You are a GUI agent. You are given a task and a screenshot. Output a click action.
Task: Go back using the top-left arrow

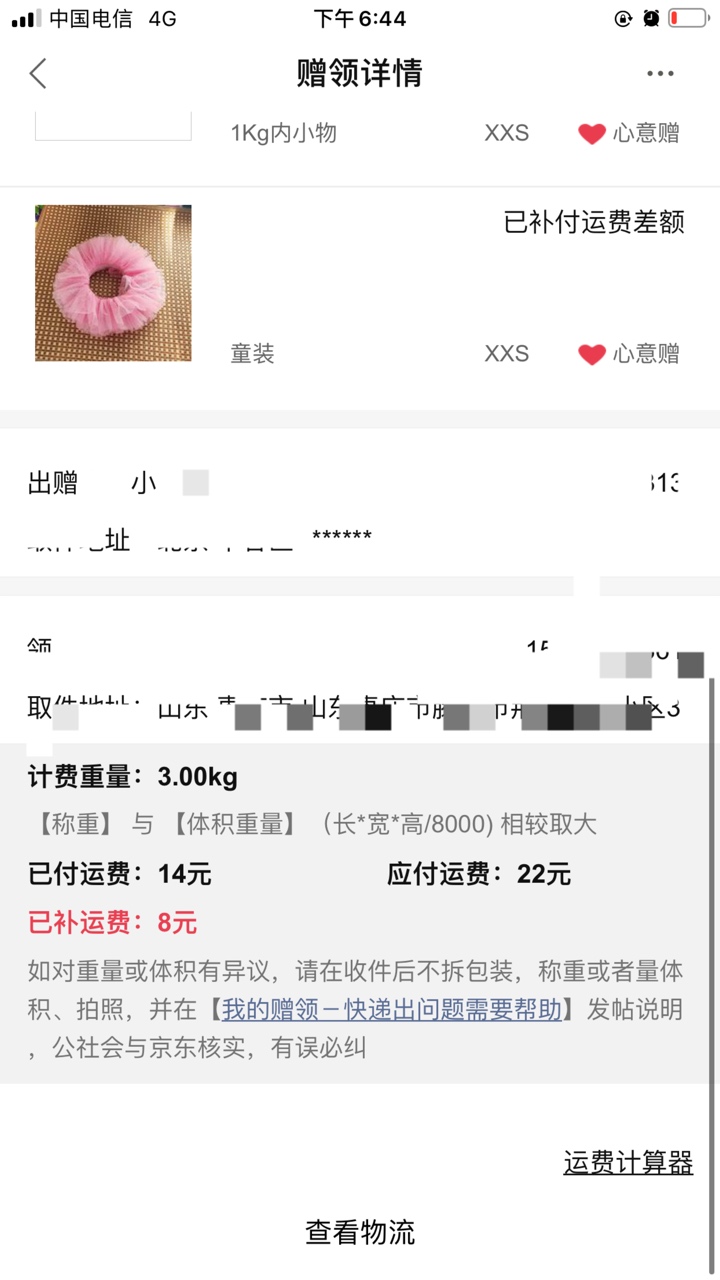pyautogui.click(x=38, y=73)
